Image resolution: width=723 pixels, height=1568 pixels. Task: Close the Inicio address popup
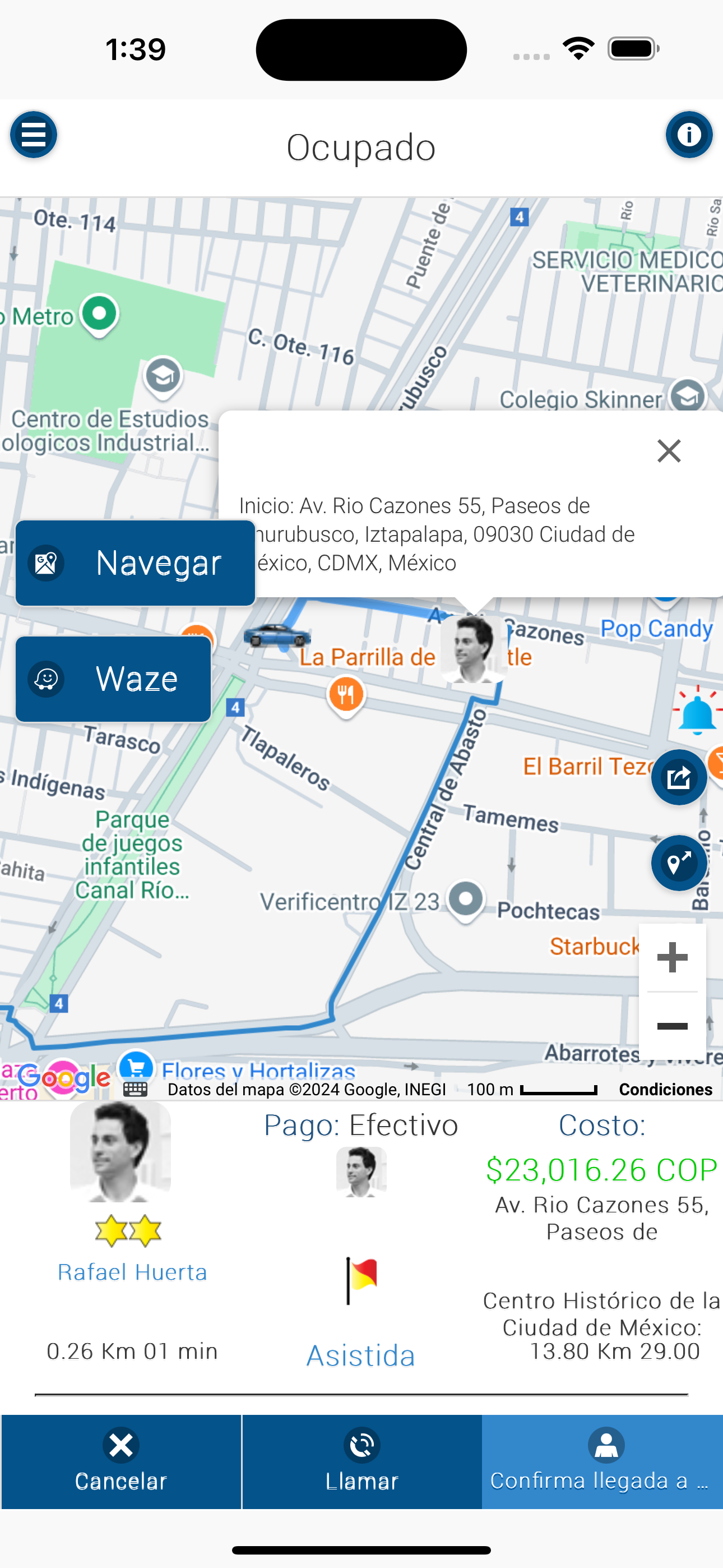[x=669, y=451]
